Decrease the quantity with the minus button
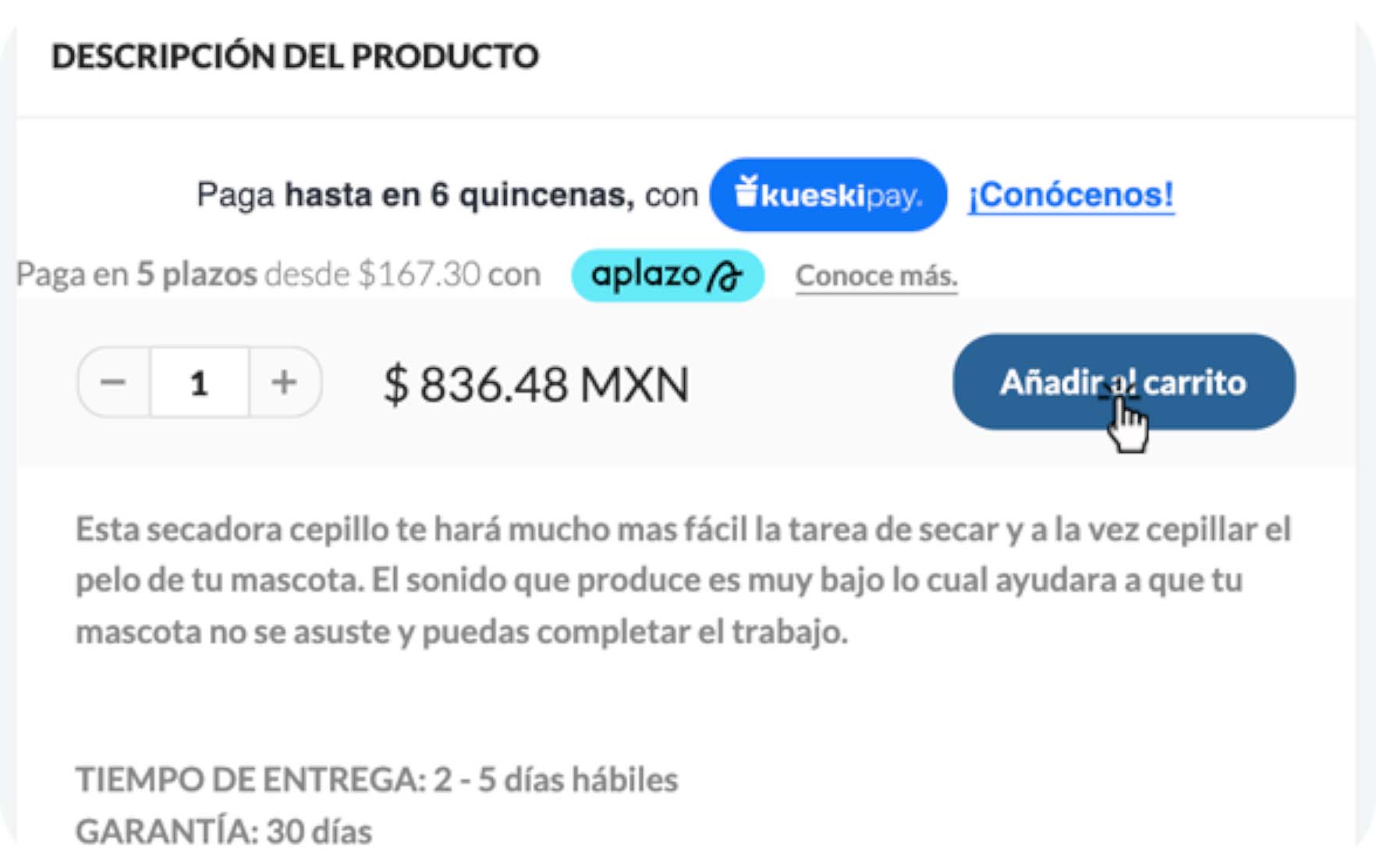 (114, 382)
